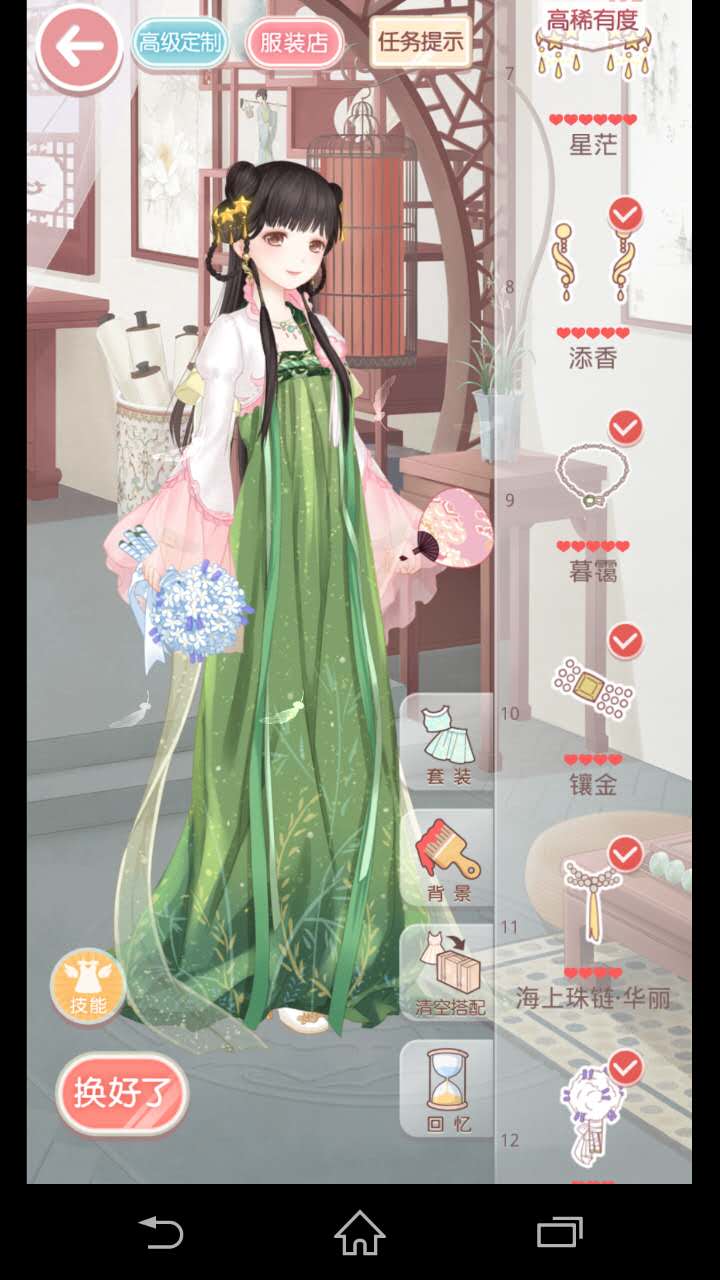Open the 技能 skills button
Screen dimensions: 720x1280
point(88,987)
